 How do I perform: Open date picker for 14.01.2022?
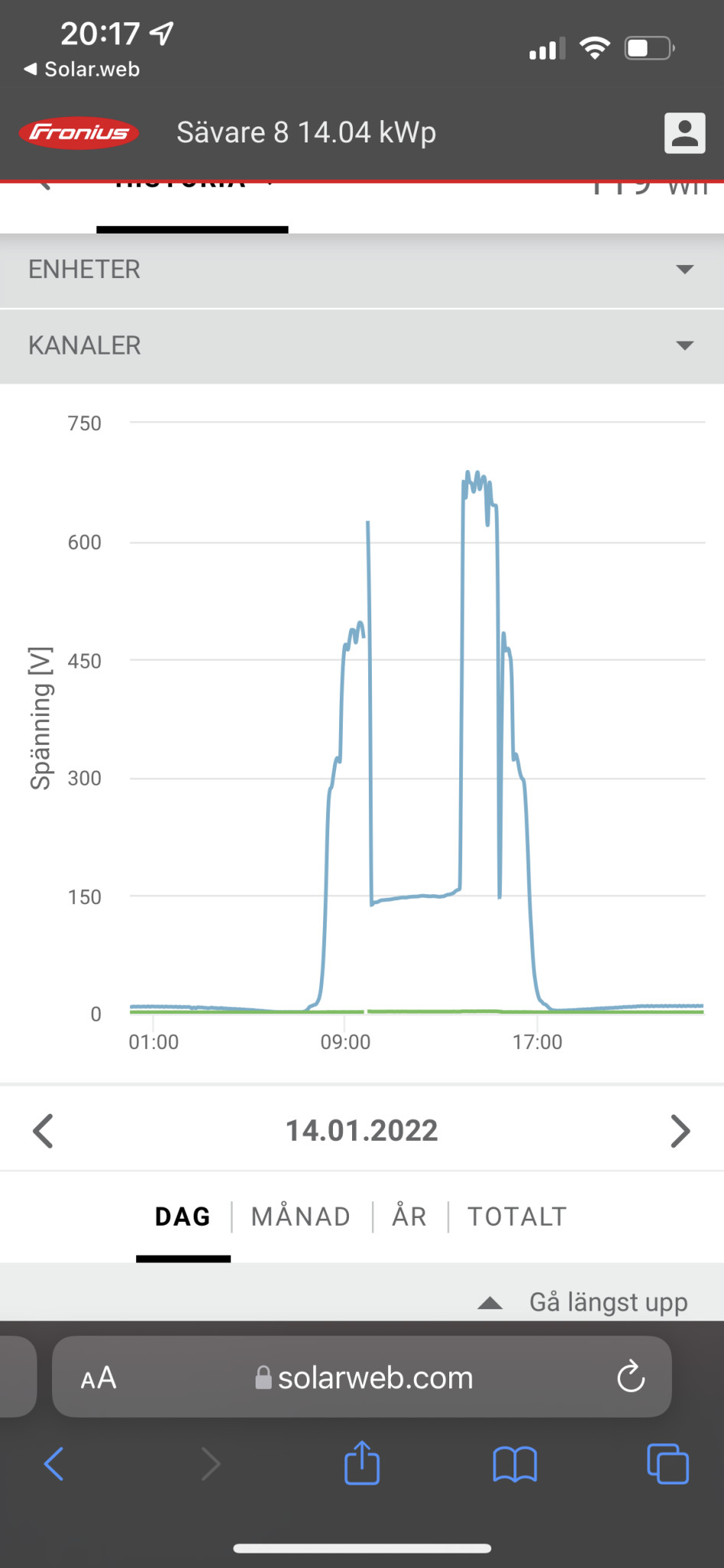361,1131
